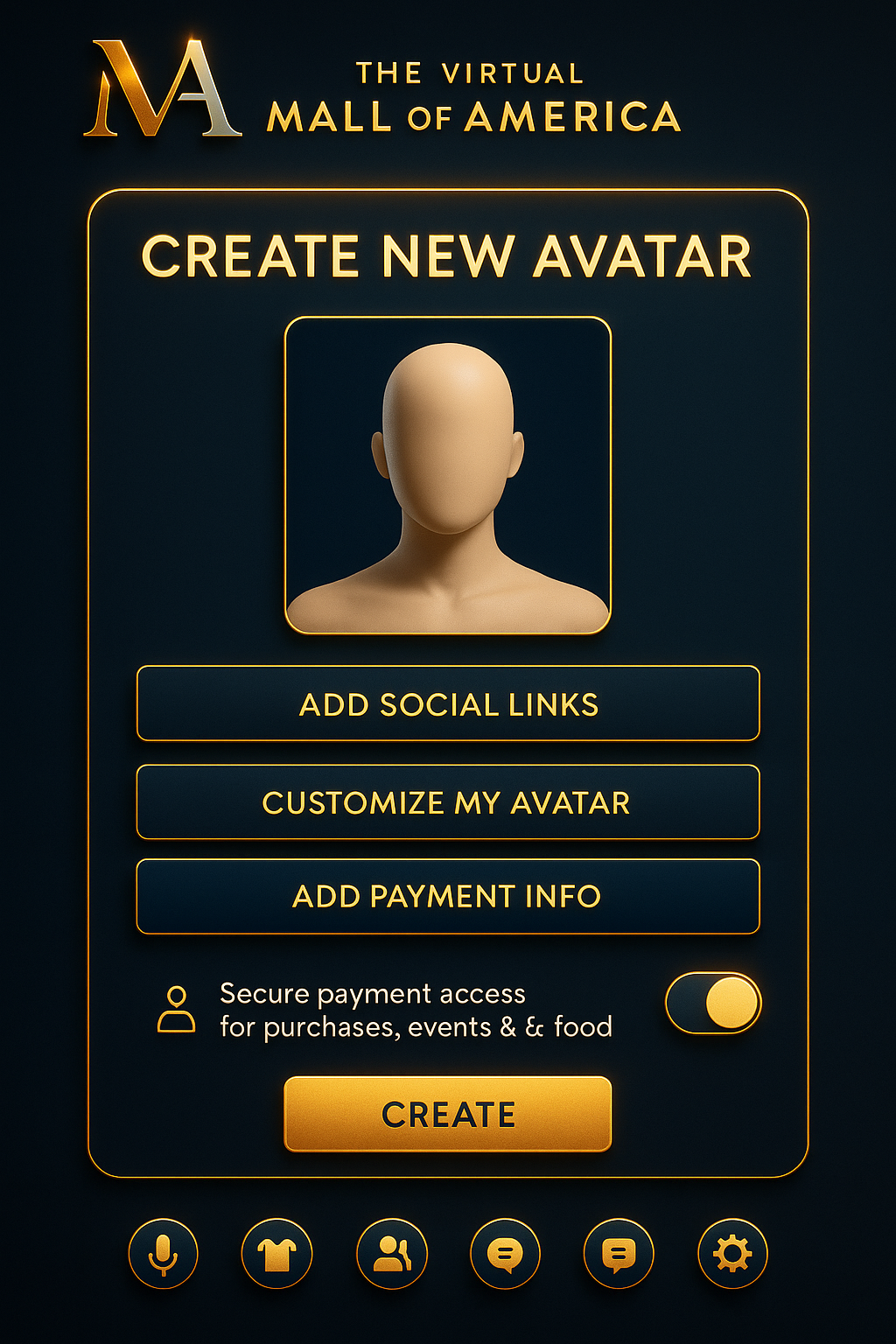The image size is (896, 1344).
Task: Tap the yellow Create button
Action: tap(448, 1114)
